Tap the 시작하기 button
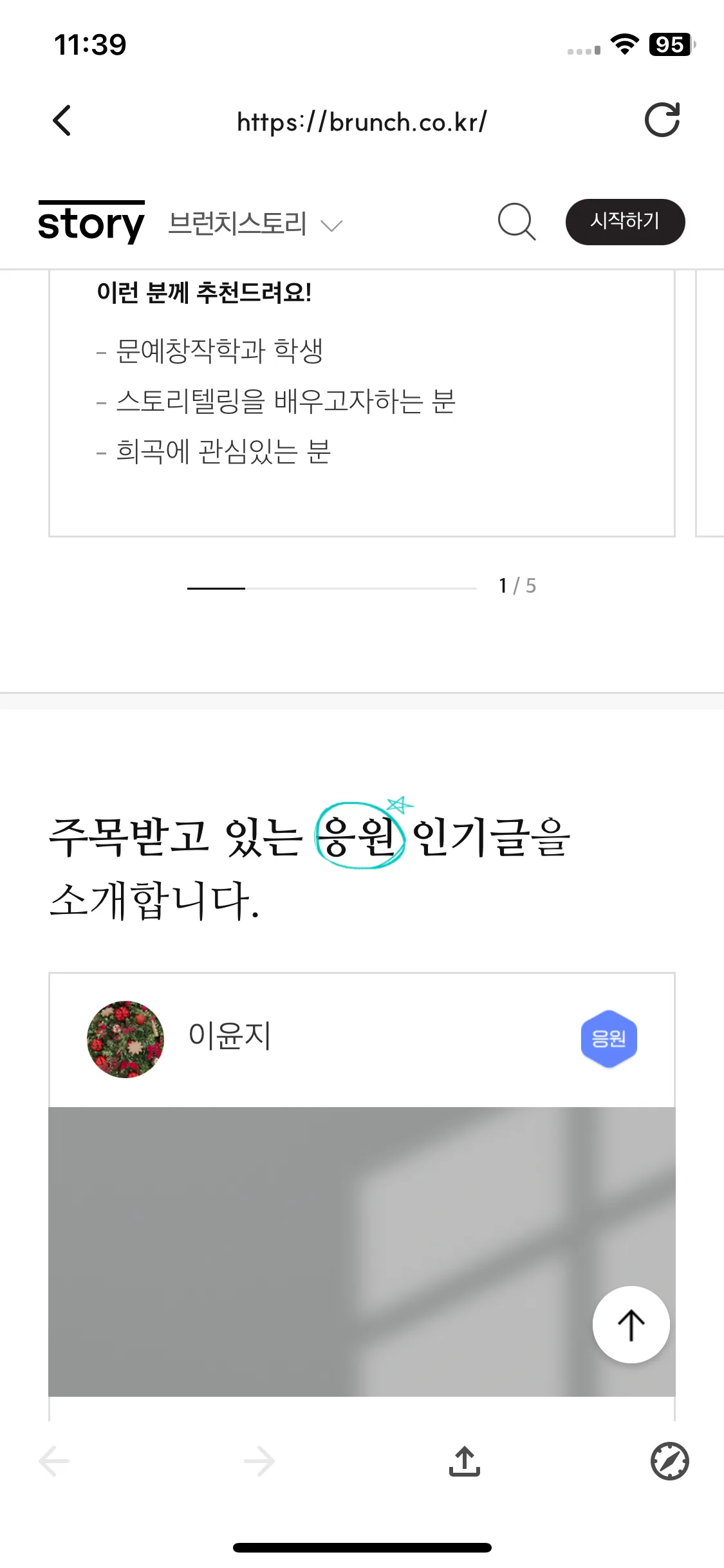This screenshot has height=1568, width=724. coord(624,222)
